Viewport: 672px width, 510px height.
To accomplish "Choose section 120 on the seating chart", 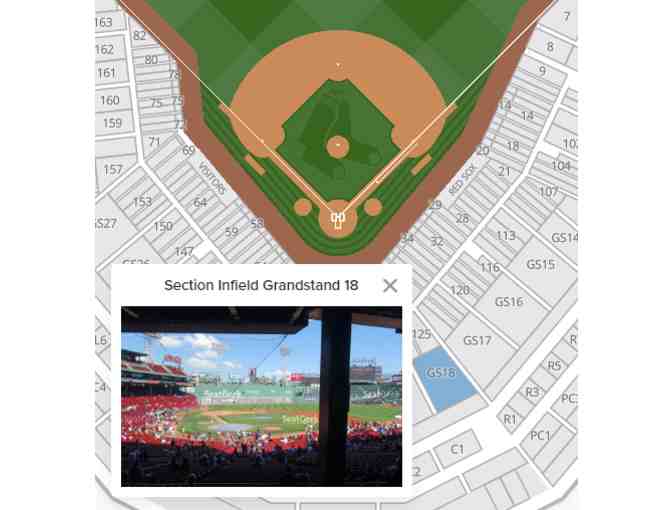I will (459, 290).
